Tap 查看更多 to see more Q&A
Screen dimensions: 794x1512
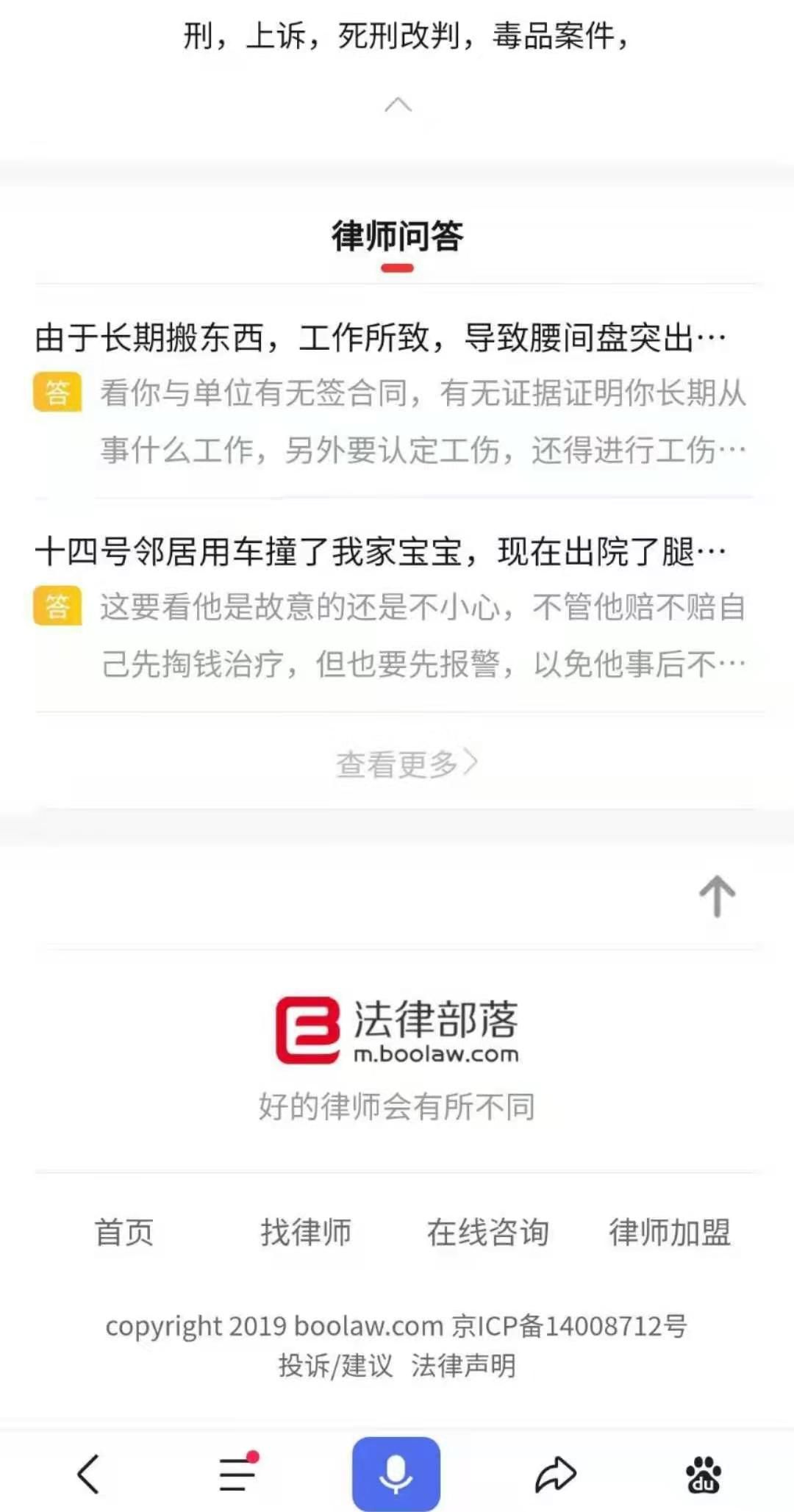(x=406, y=764)
